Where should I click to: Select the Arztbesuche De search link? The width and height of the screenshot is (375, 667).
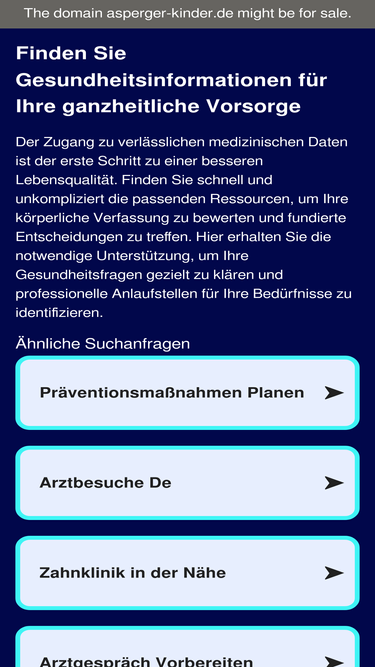pos(188,483)
